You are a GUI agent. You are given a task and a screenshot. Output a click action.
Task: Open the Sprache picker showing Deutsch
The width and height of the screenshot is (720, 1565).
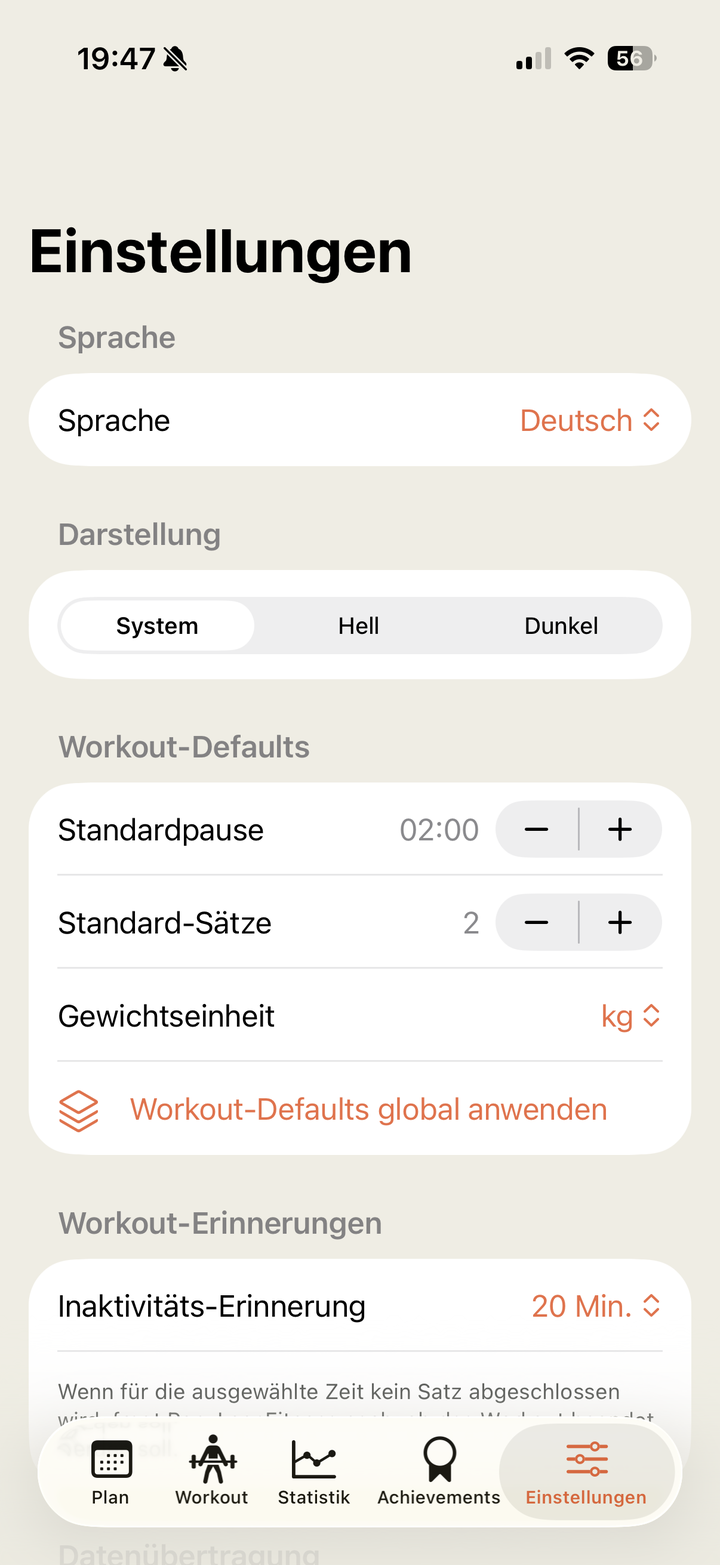590,420
